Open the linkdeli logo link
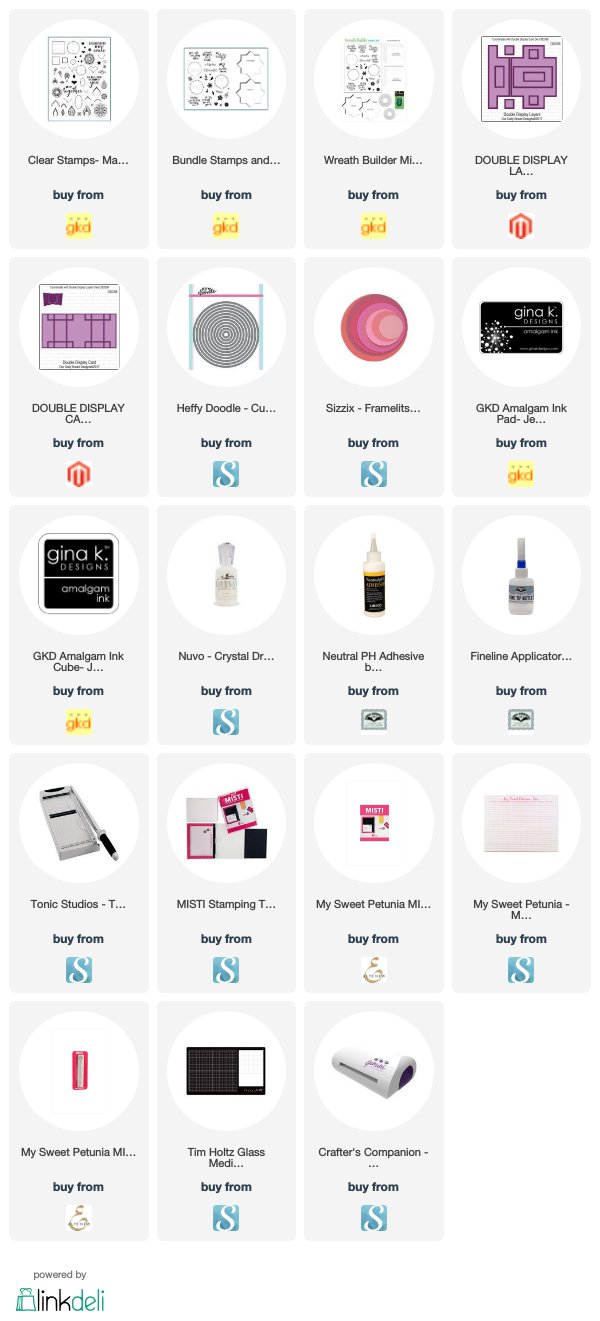Image resolution: width=600 pixels, height=1321 pixels. [x=60, y=1298]
